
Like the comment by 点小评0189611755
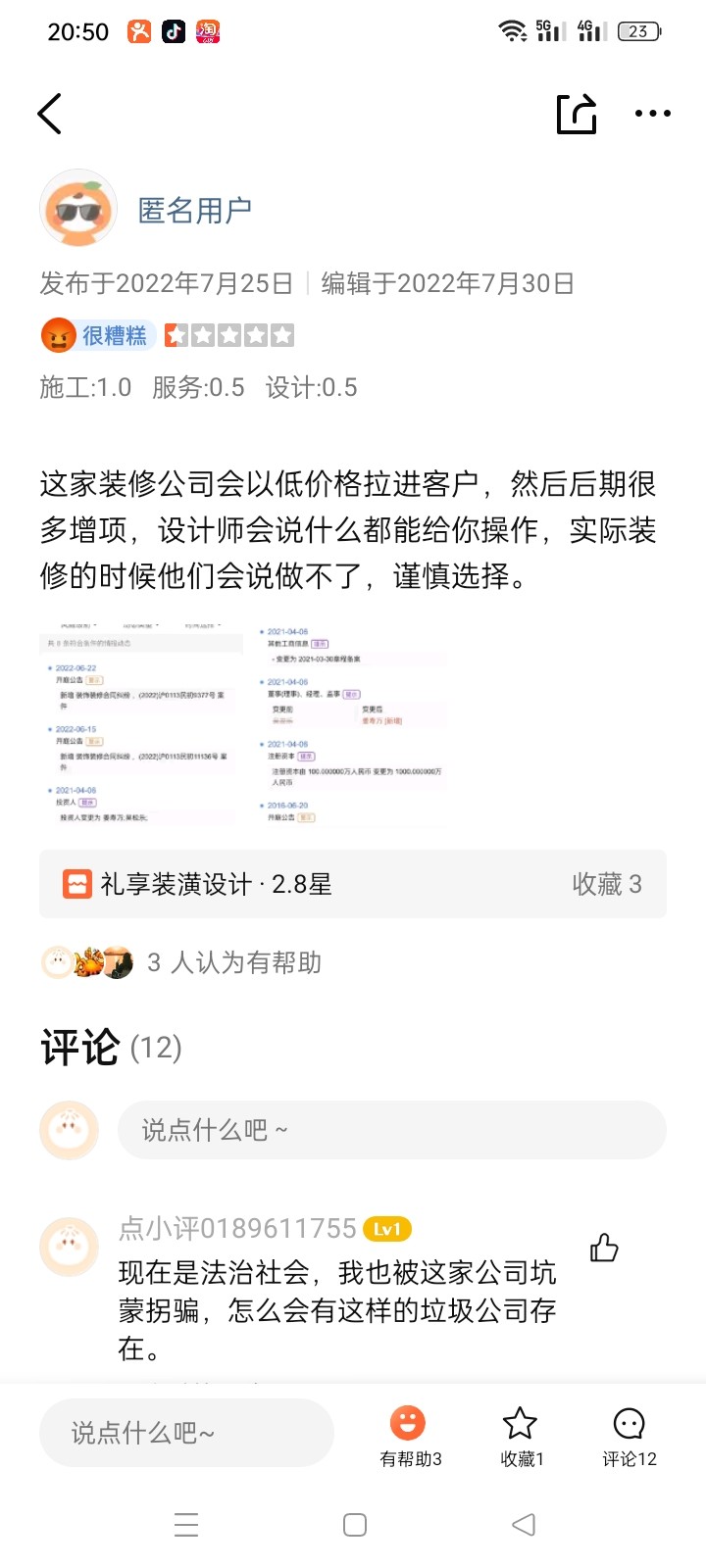pos(604,1248)
